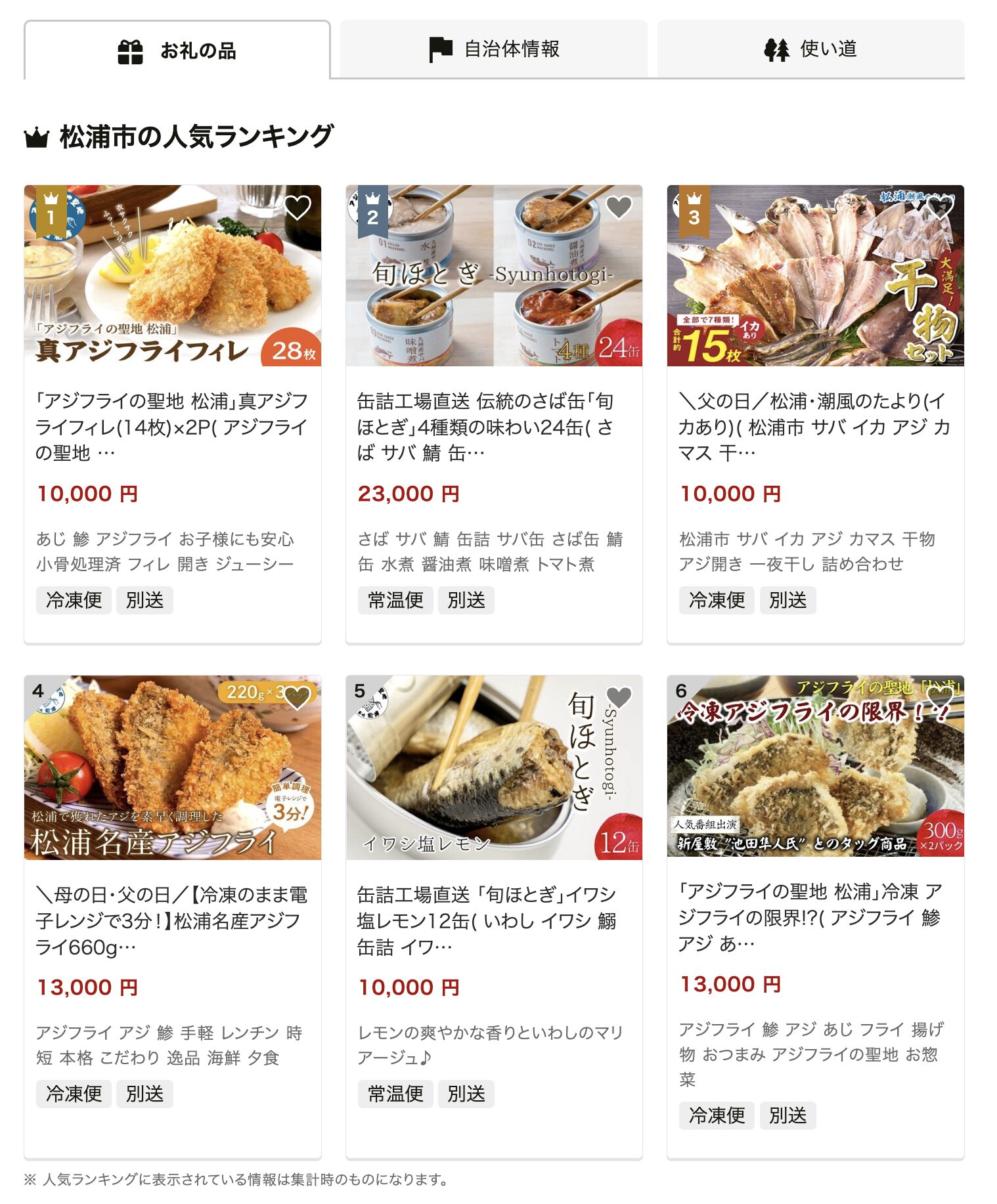The image size is (997, 1204).
Task: Favorite the 真アジフライフィレ item with the heart
Action: (298, 208)
